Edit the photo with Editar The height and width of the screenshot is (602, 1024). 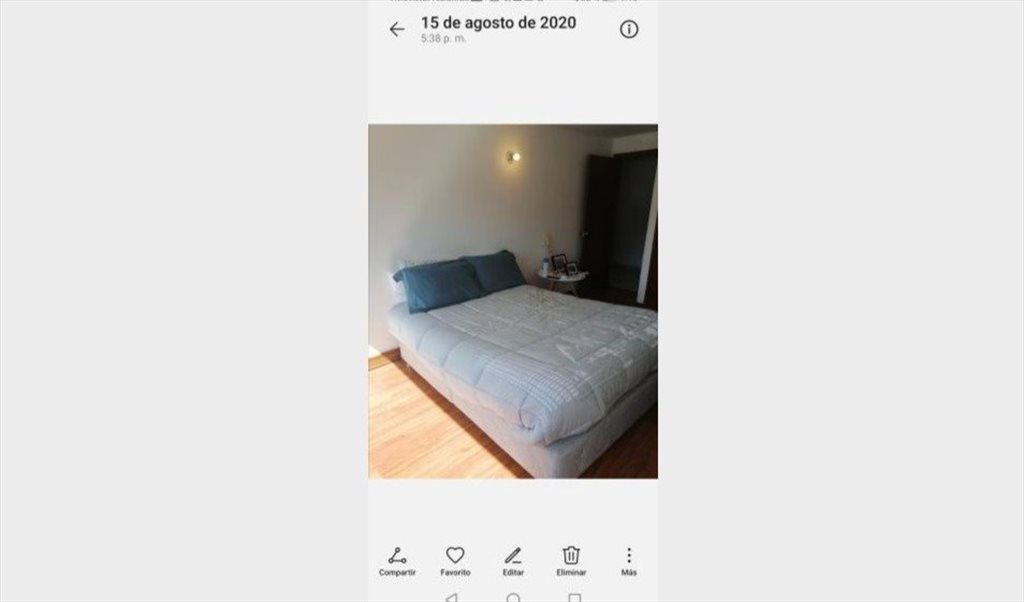[513, 560]
